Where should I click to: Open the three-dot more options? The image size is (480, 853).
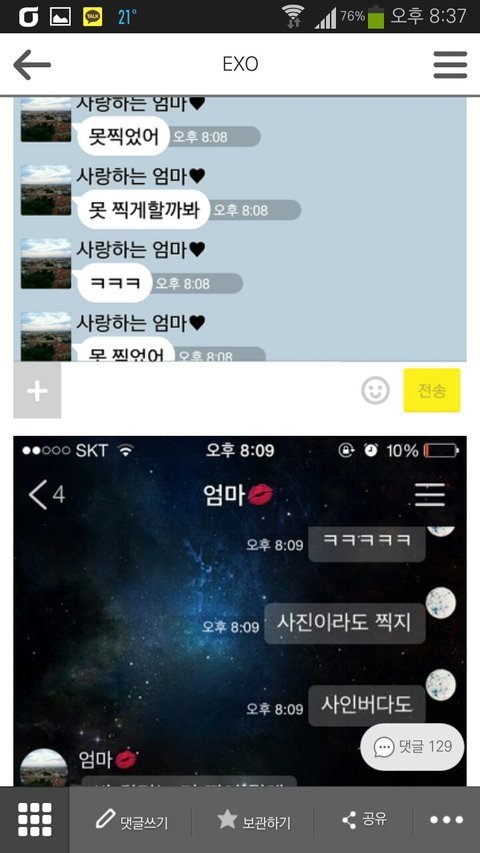coord(447,820)
